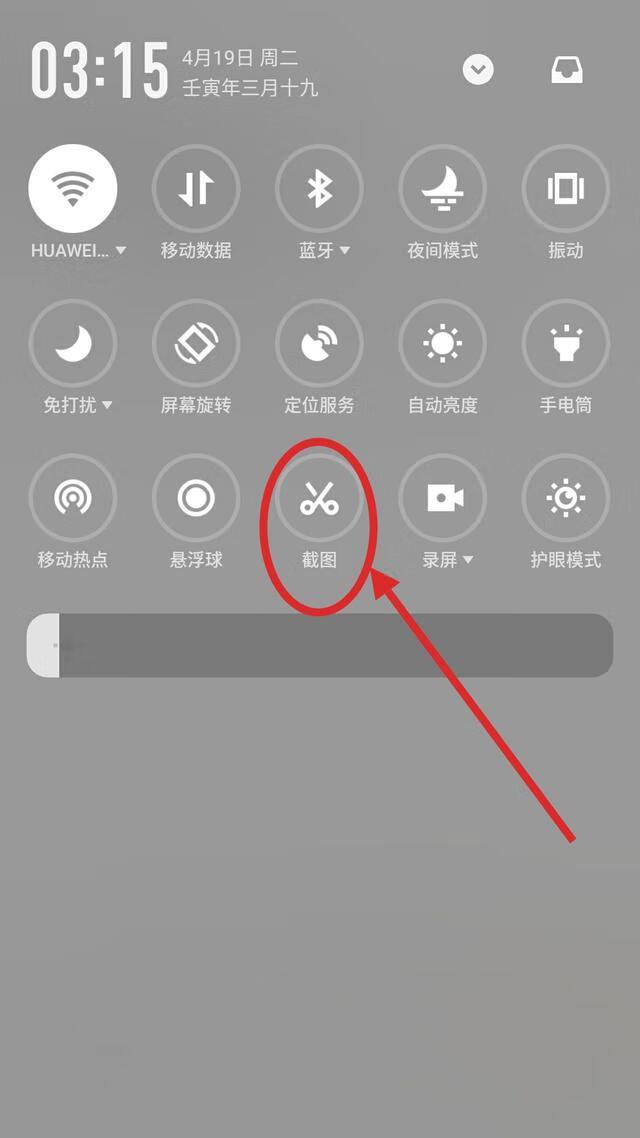This screenshot has height=1138, width=640.
Task: Enable 免打扰 do not disturb
Action: coord(73,344)
